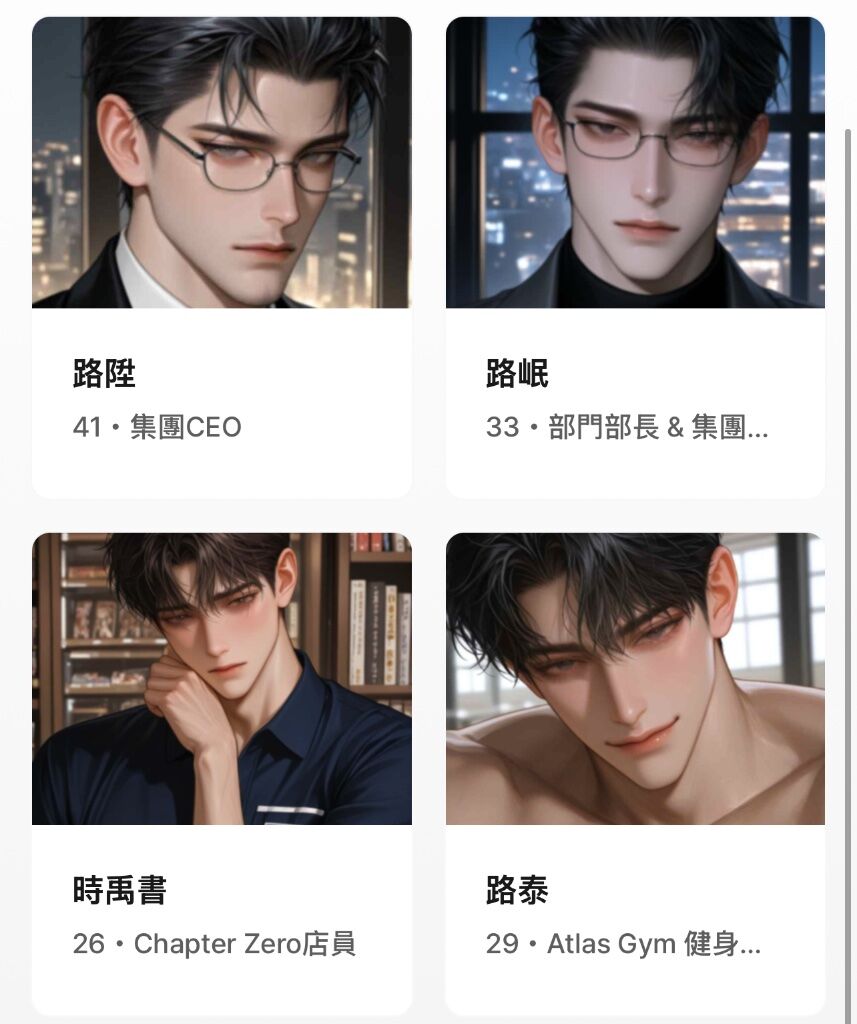Open the 路陞 character card
Image resolution: width=857 pixels, height=1024 pixels.
click(221, 257)
